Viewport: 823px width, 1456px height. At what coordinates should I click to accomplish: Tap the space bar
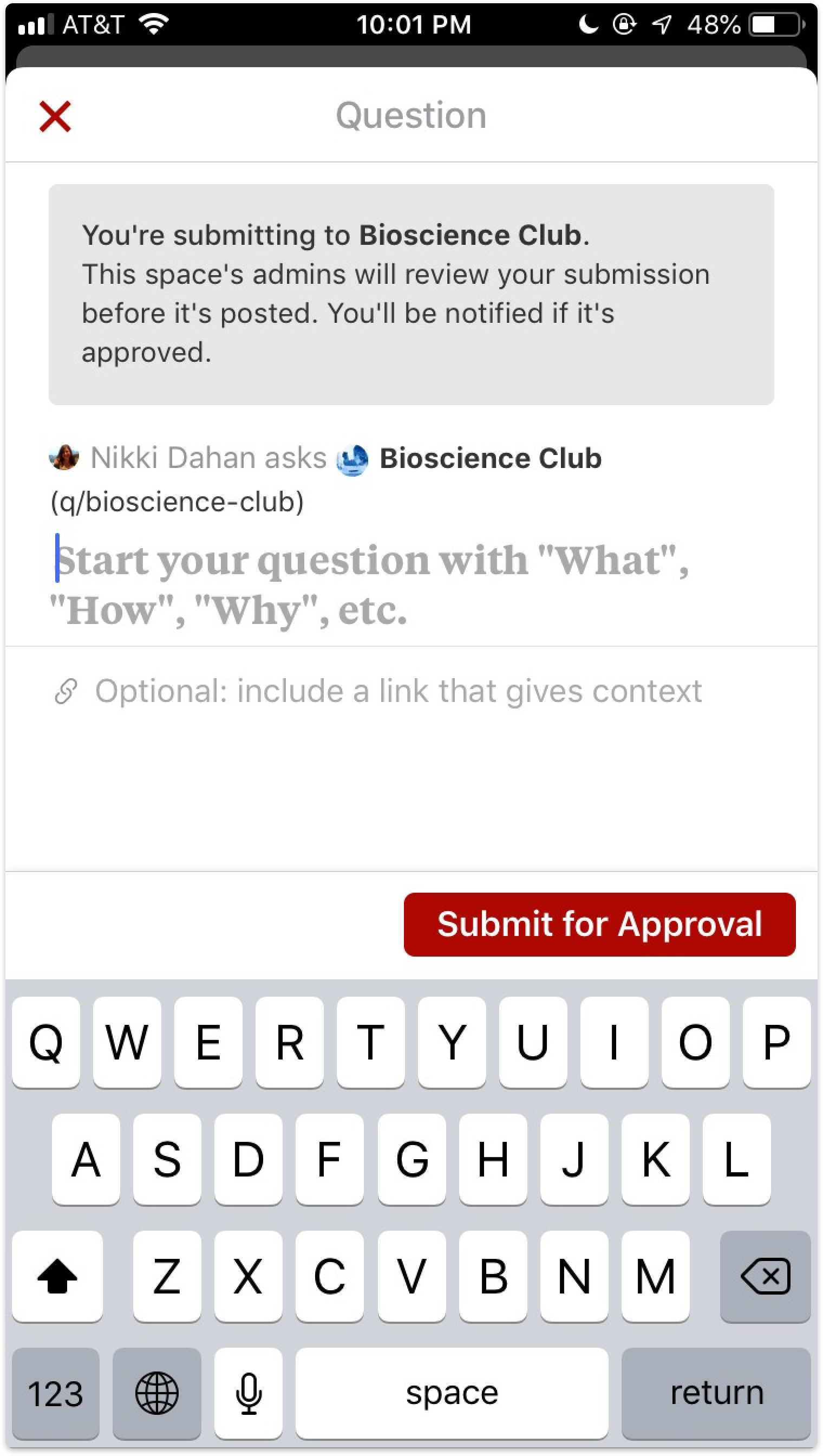coord(452,1393)
